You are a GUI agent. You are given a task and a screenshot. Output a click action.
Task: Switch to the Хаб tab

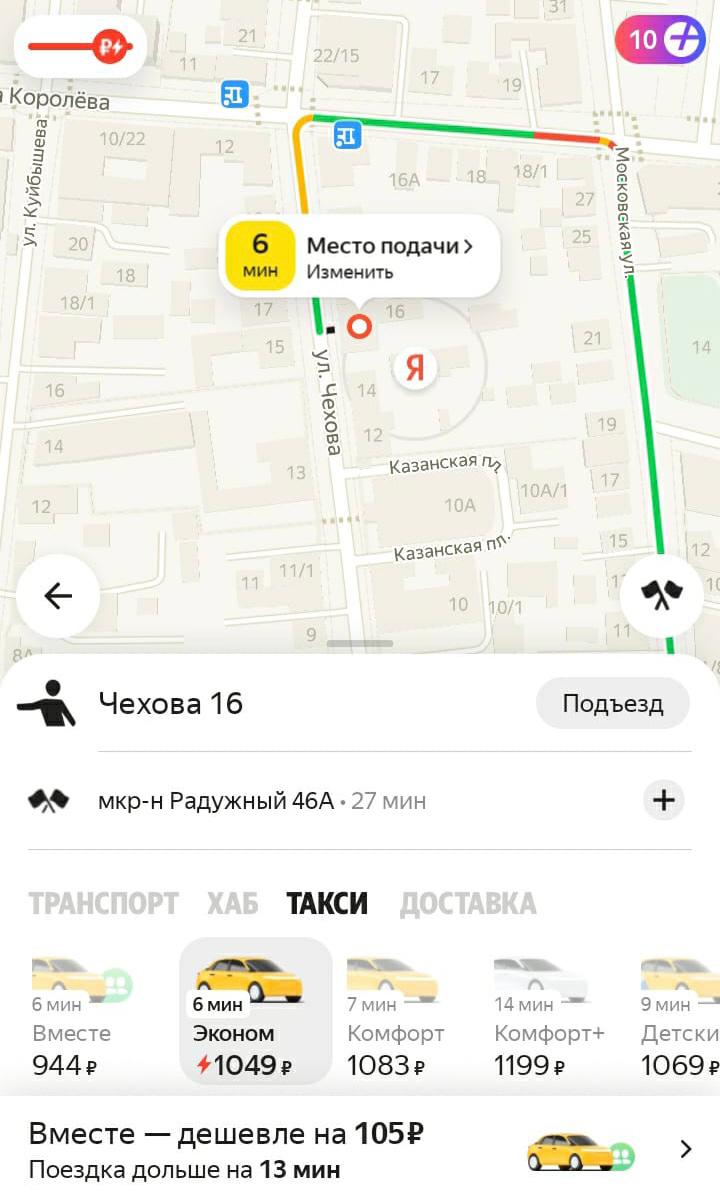coord(232,904)
